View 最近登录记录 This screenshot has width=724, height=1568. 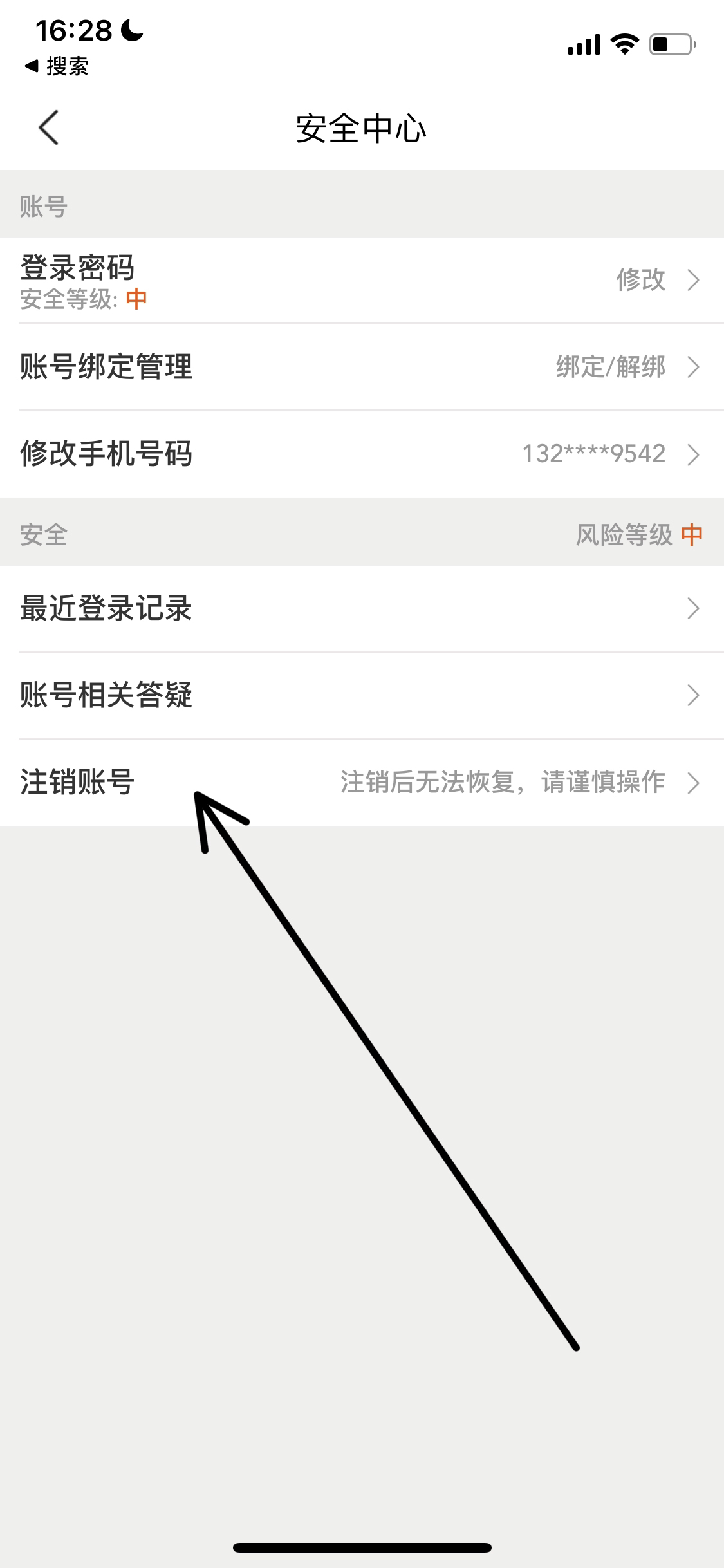click(x=360, y=608)
